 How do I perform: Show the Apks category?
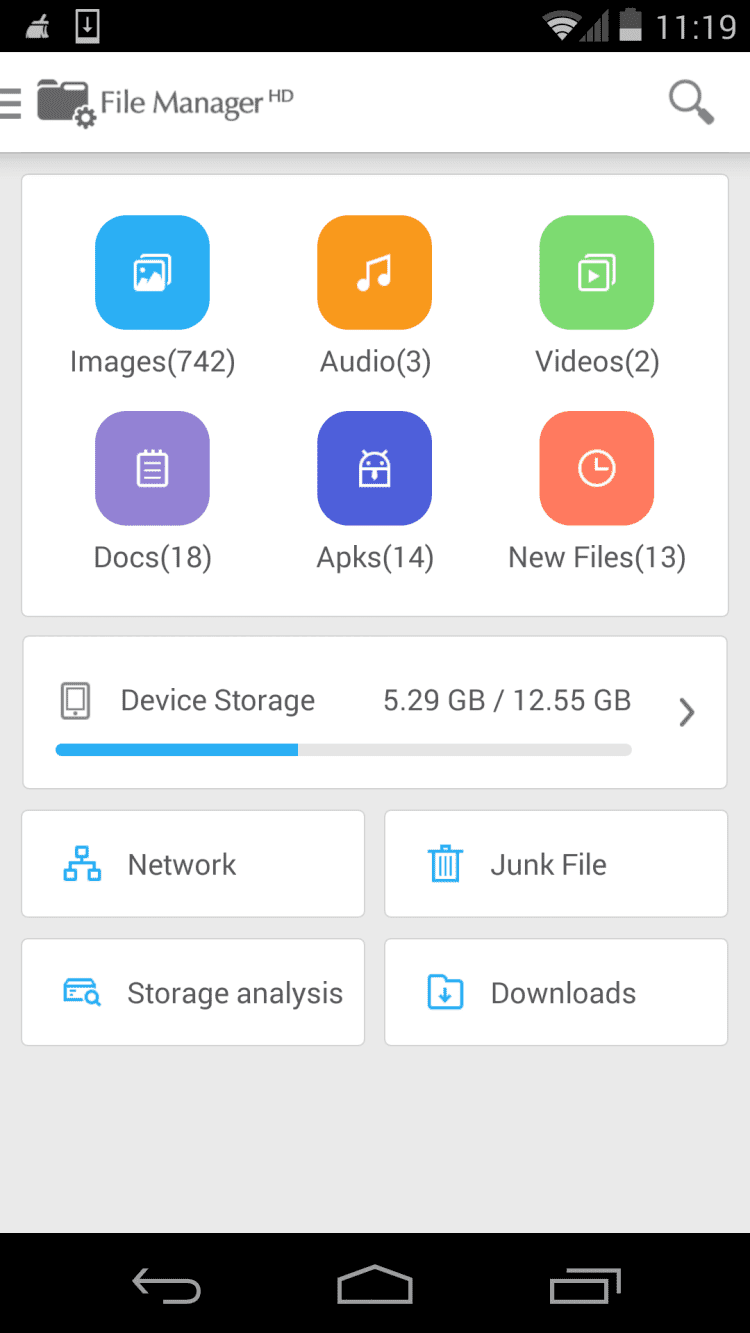375,468
